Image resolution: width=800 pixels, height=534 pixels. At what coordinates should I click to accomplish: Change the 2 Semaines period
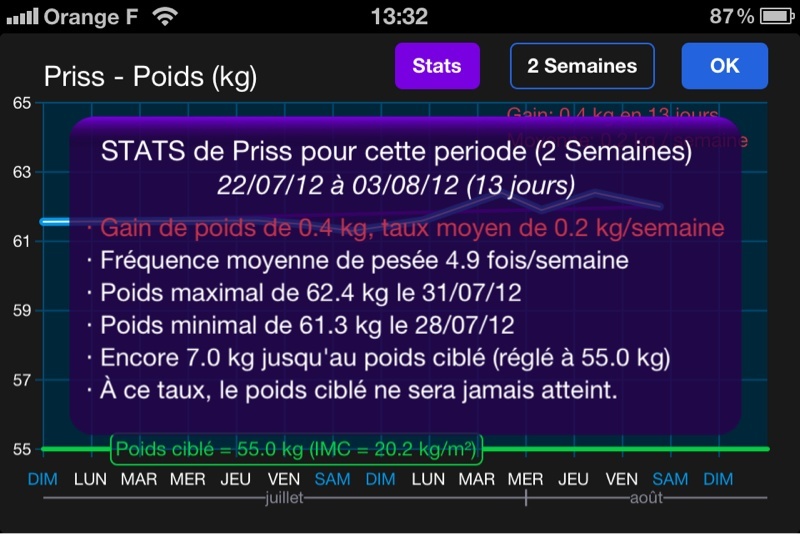tap(582, 66)
